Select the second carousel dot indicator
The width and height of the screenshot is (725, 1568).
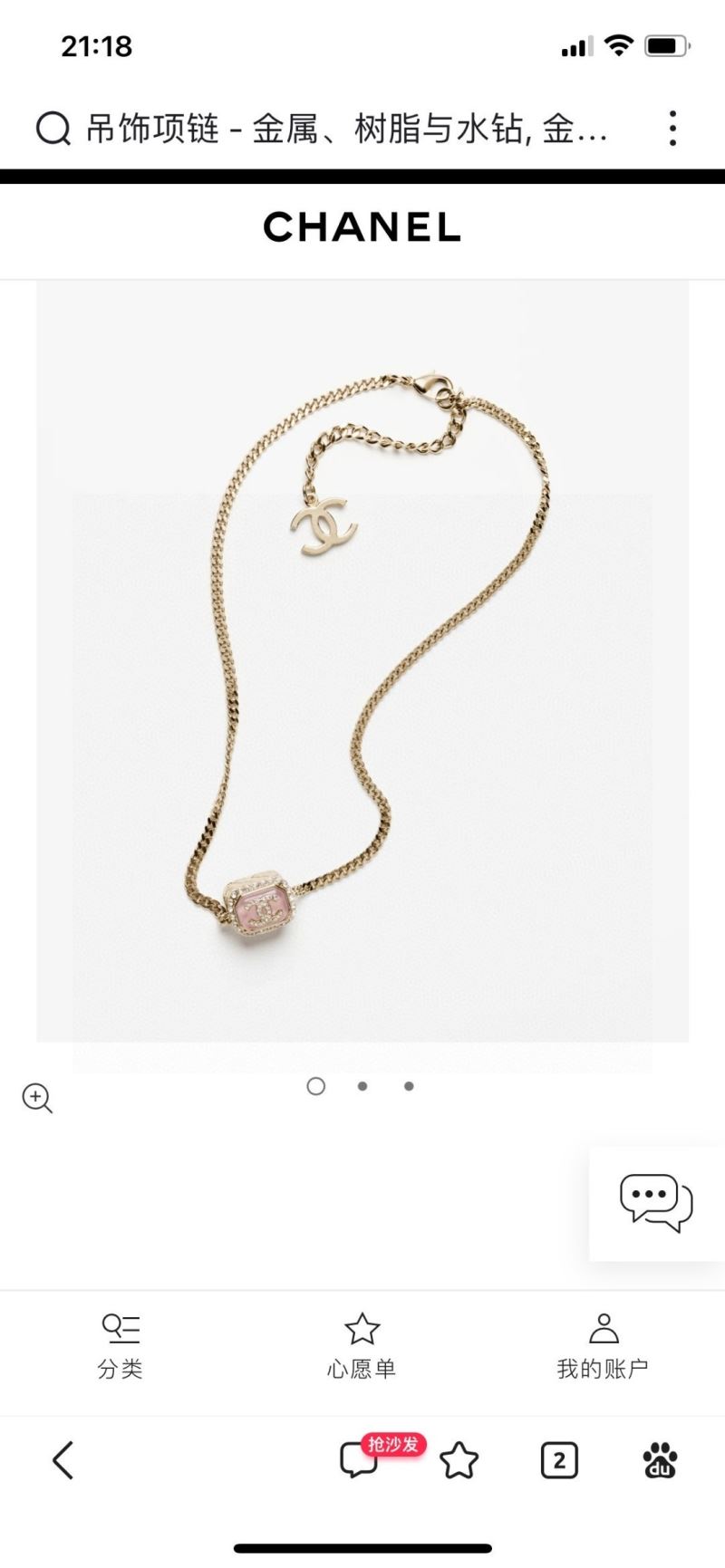point(362,1087)
